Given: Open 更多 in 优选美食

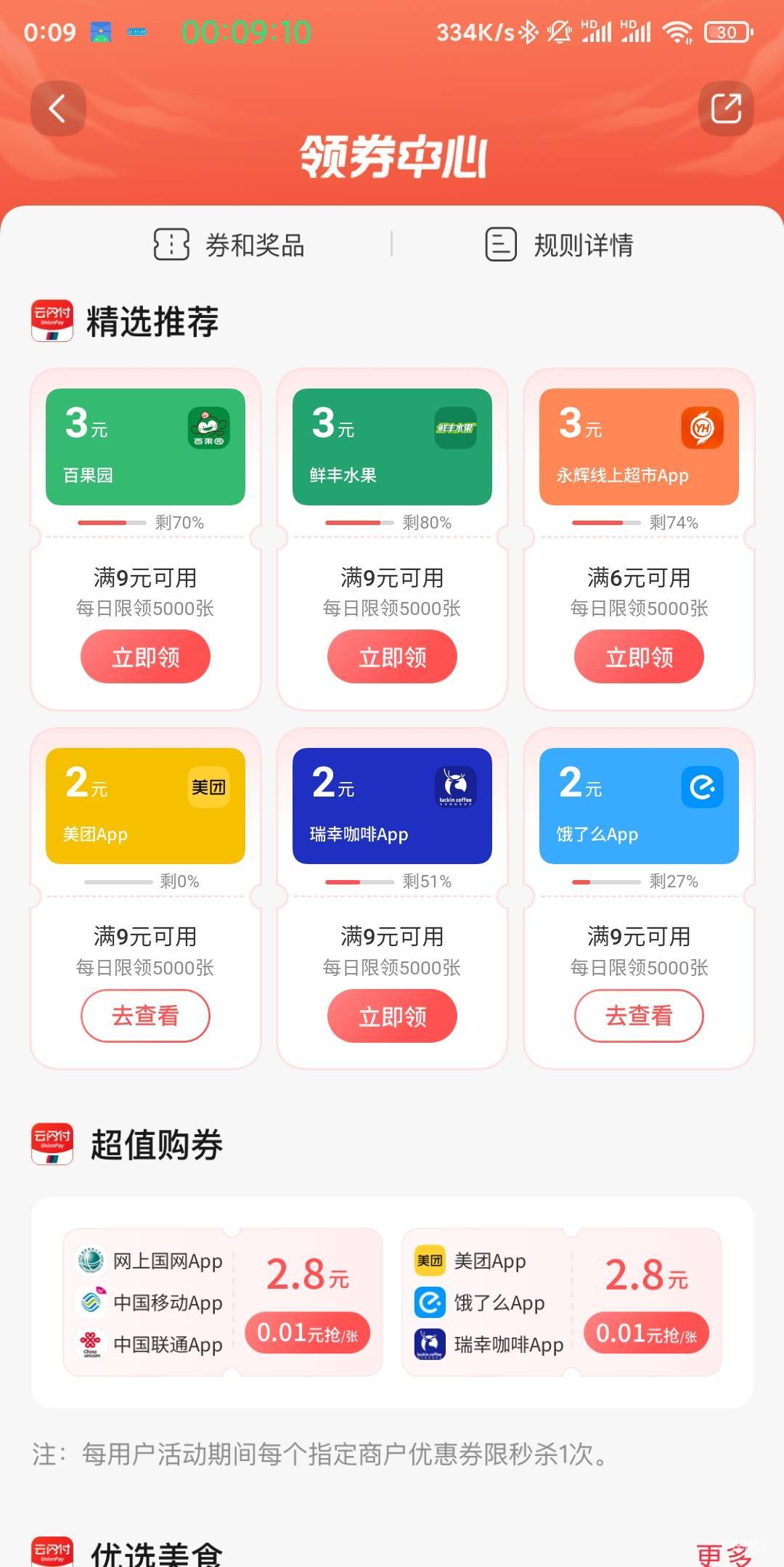Looking at the screenshot, I should tap(724, 1554).
